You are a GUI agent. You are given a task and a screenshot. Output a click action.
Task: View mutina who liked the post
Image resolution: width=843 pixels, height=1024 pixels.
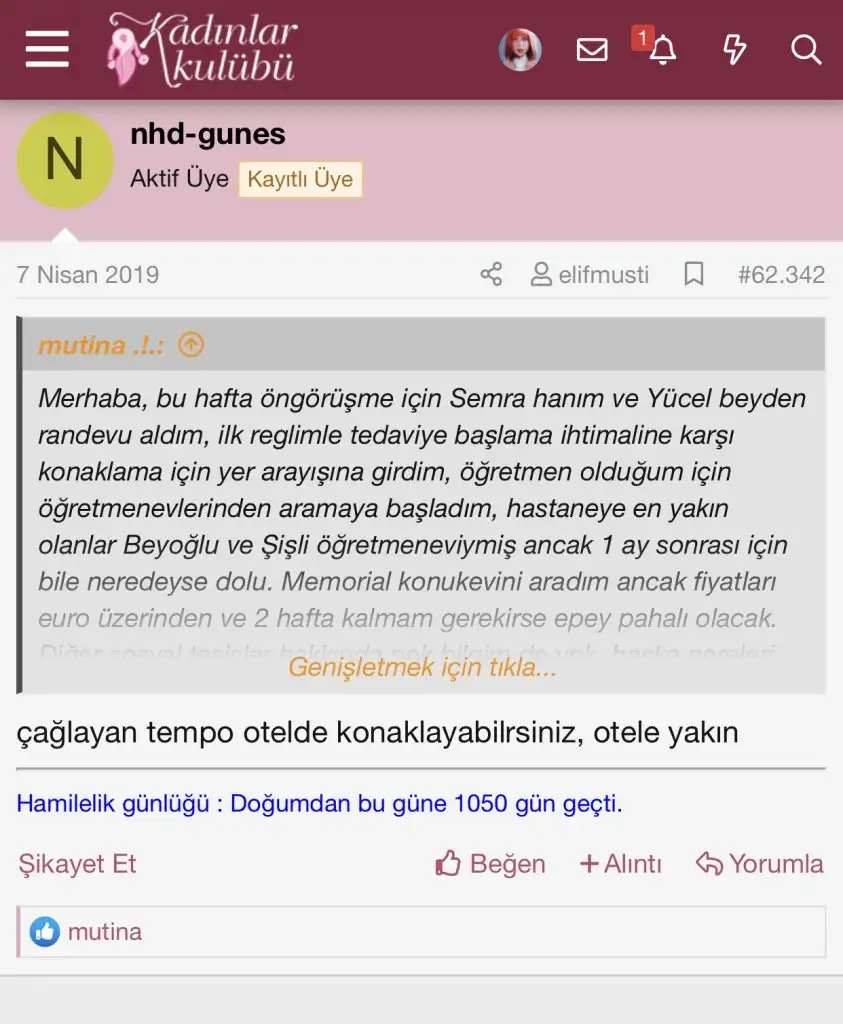pyautogui.click(x=104, y=932)
